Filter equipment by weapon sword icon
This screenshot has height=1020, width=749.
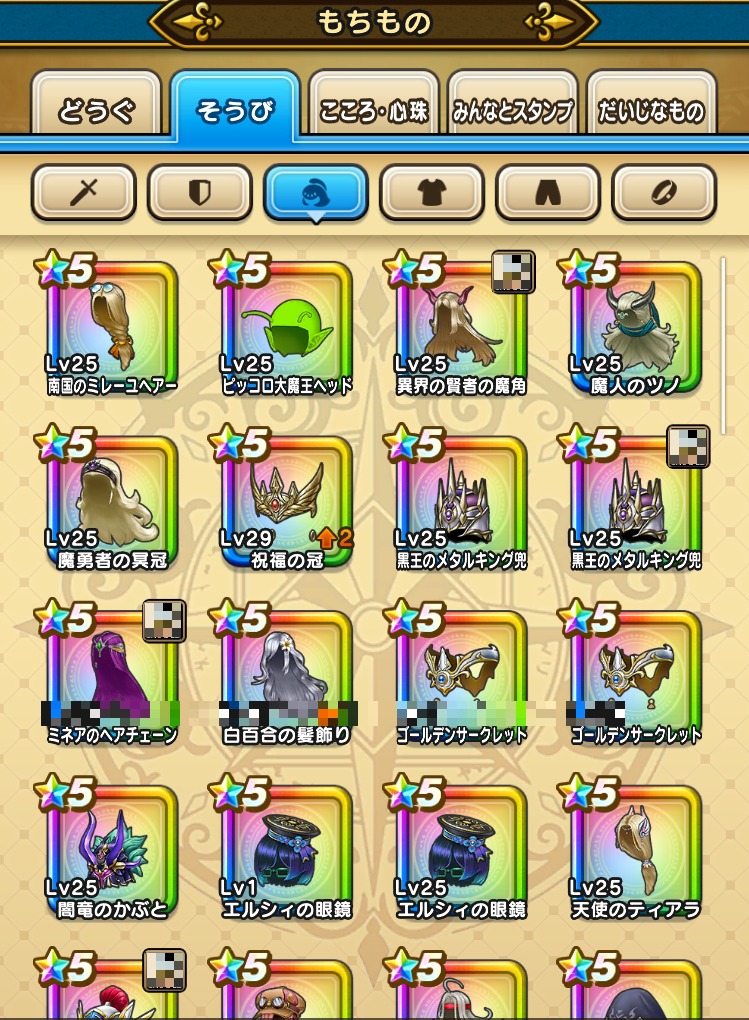83,192
